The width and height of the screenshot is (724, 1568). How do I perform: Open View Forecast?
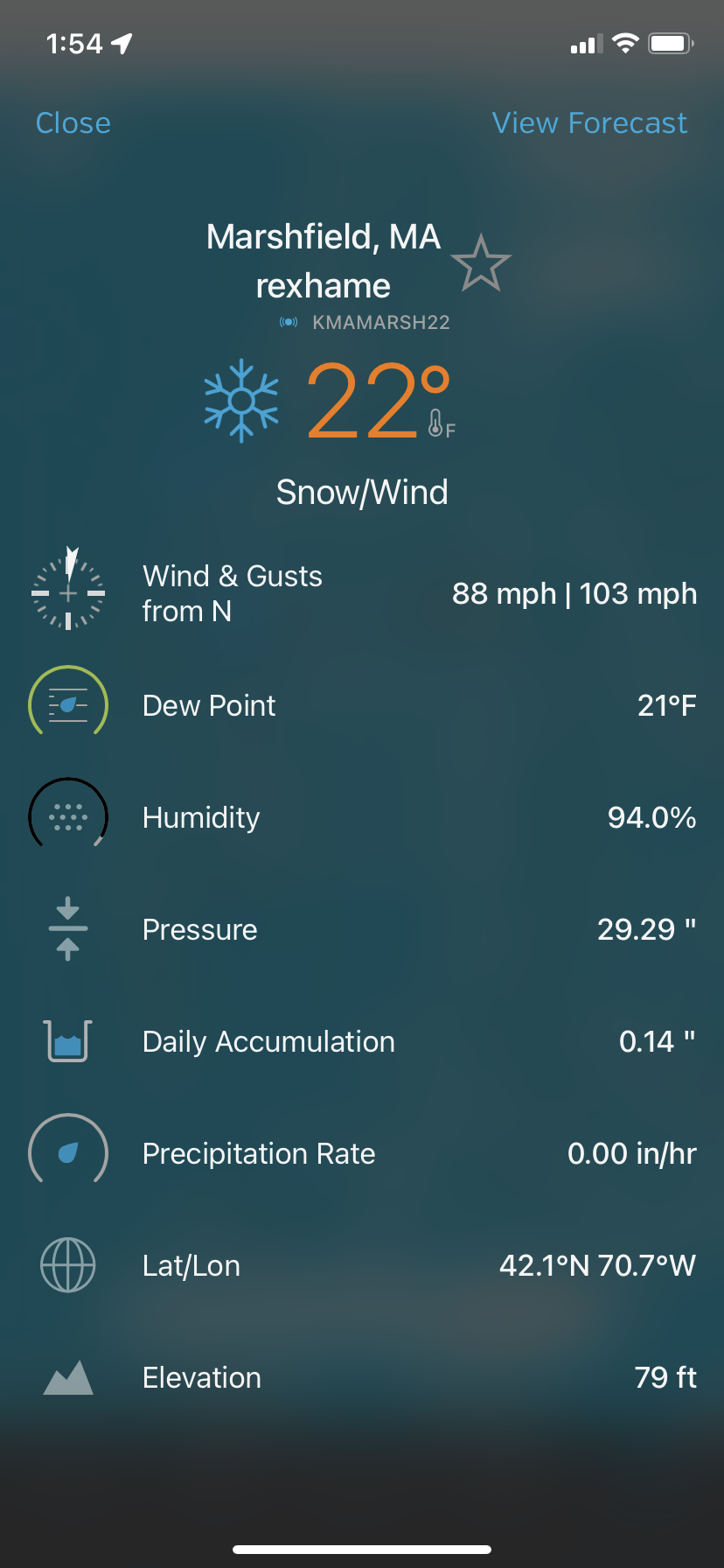(589, 123)
